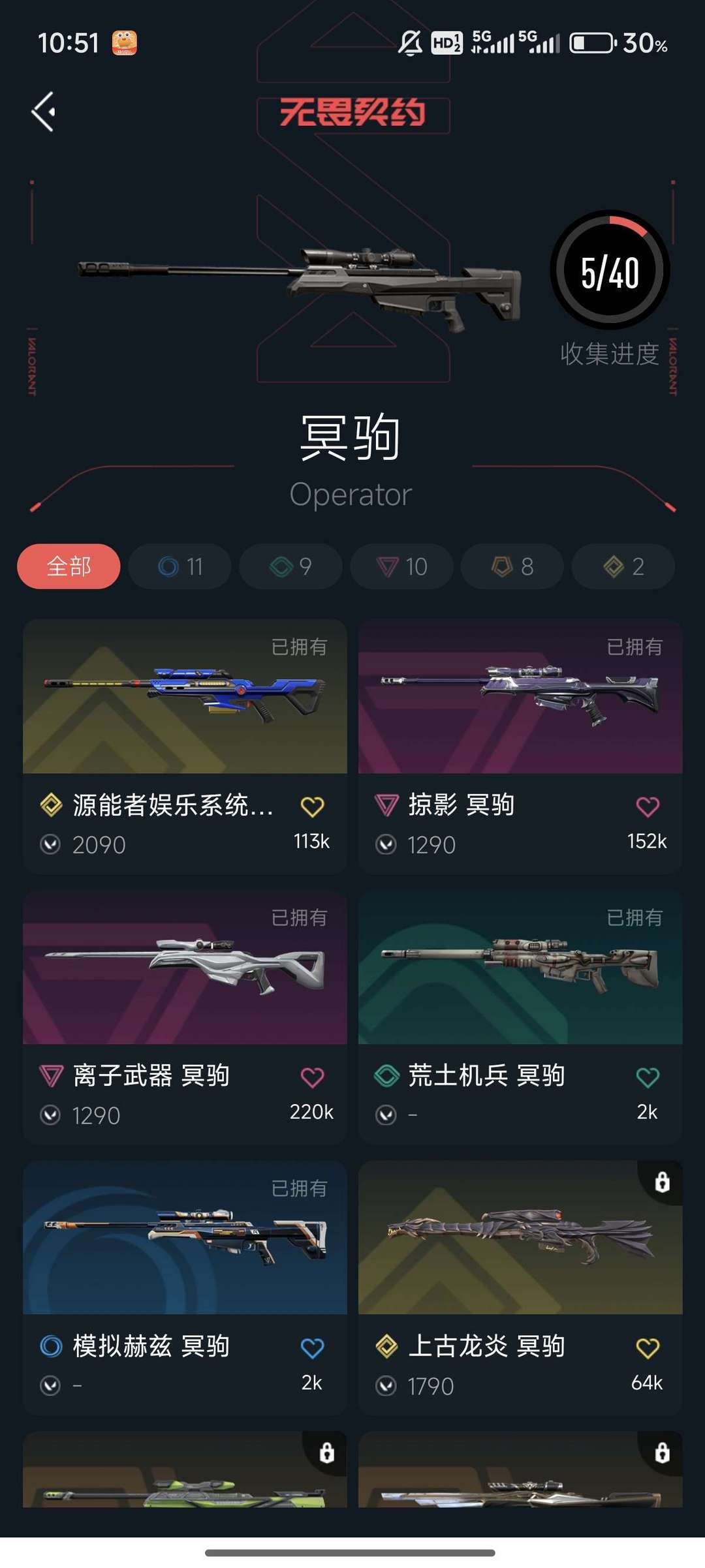
Task: Open the 离子武器 冥驹 skin card
Action: (185, 1017)
